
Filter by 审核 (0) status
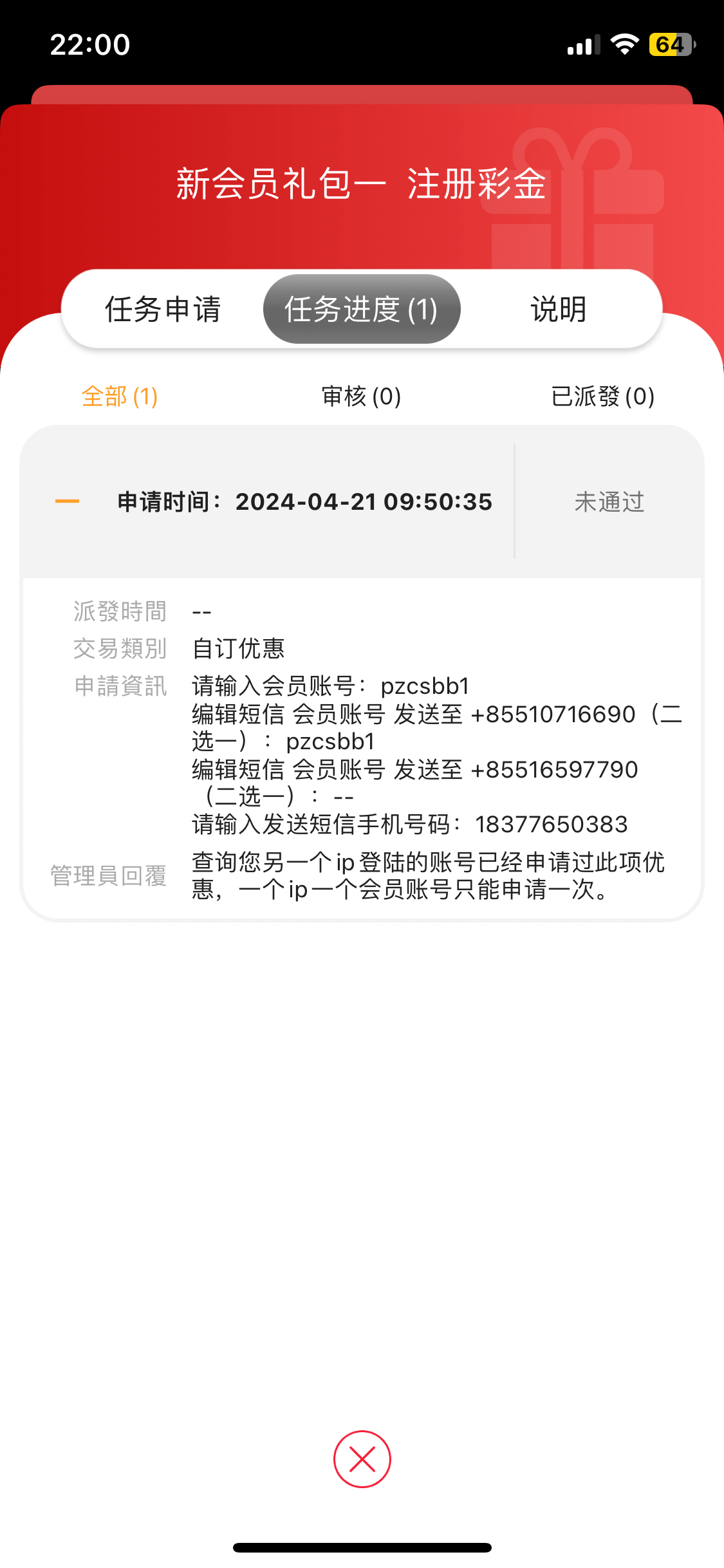click(x=361, y=397)
